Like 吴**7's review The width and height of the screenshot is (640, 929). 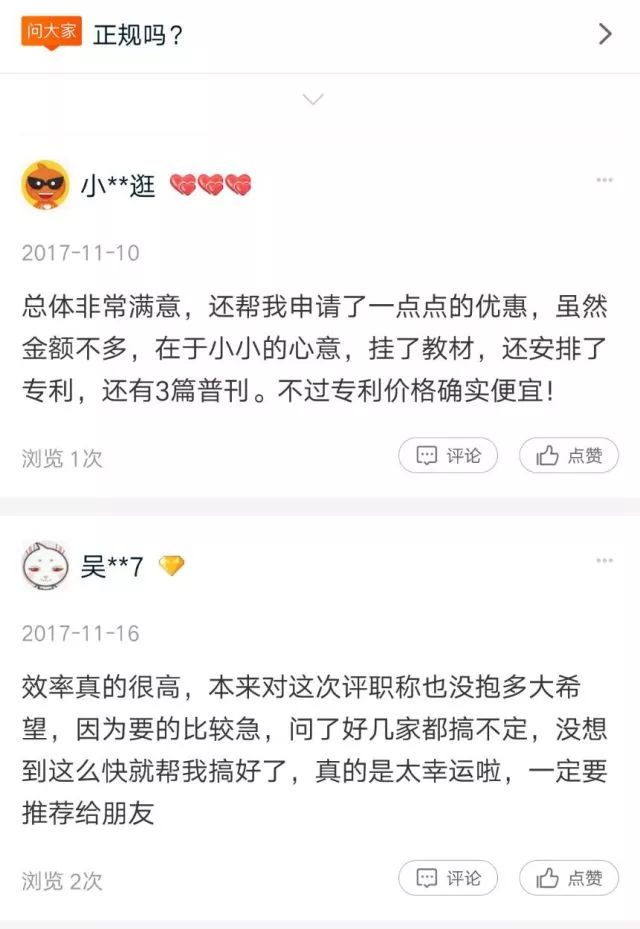(x=569, y=878)
